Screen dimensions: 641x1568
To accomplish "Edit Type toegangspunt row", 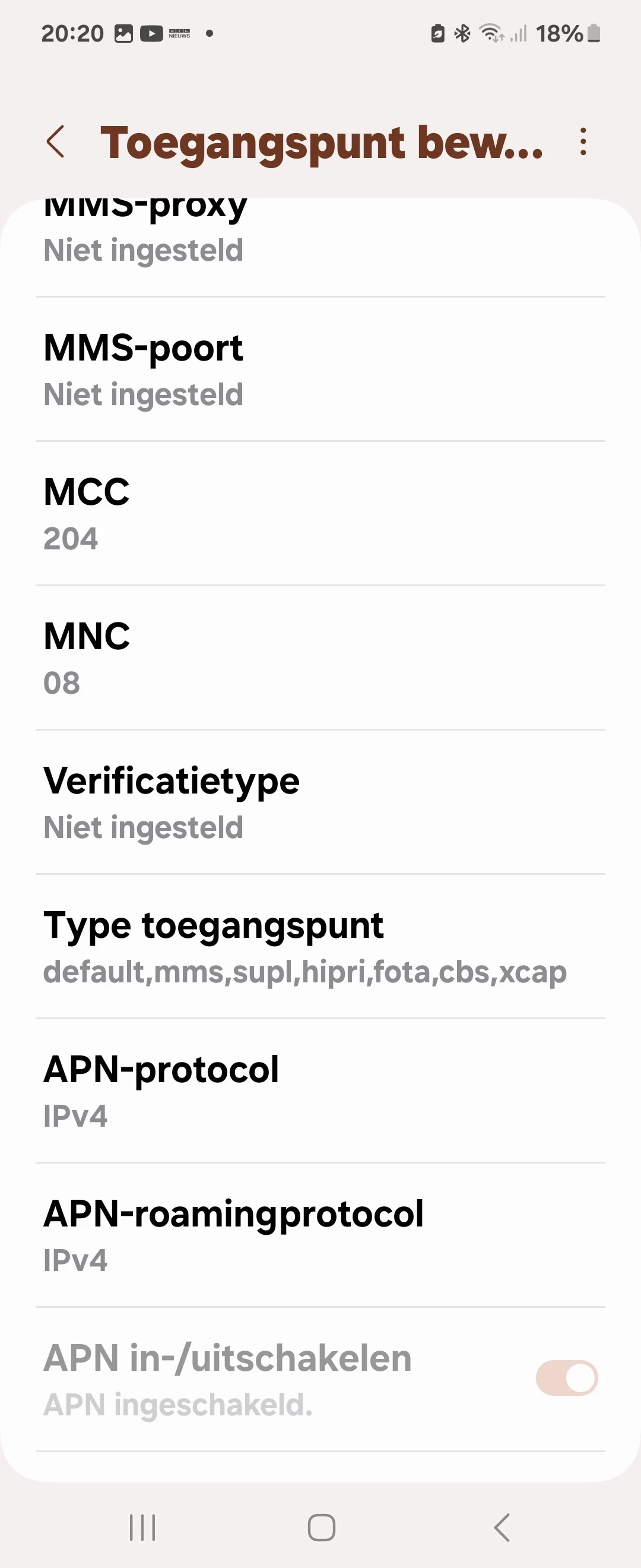I will click(x=320, y=947).
